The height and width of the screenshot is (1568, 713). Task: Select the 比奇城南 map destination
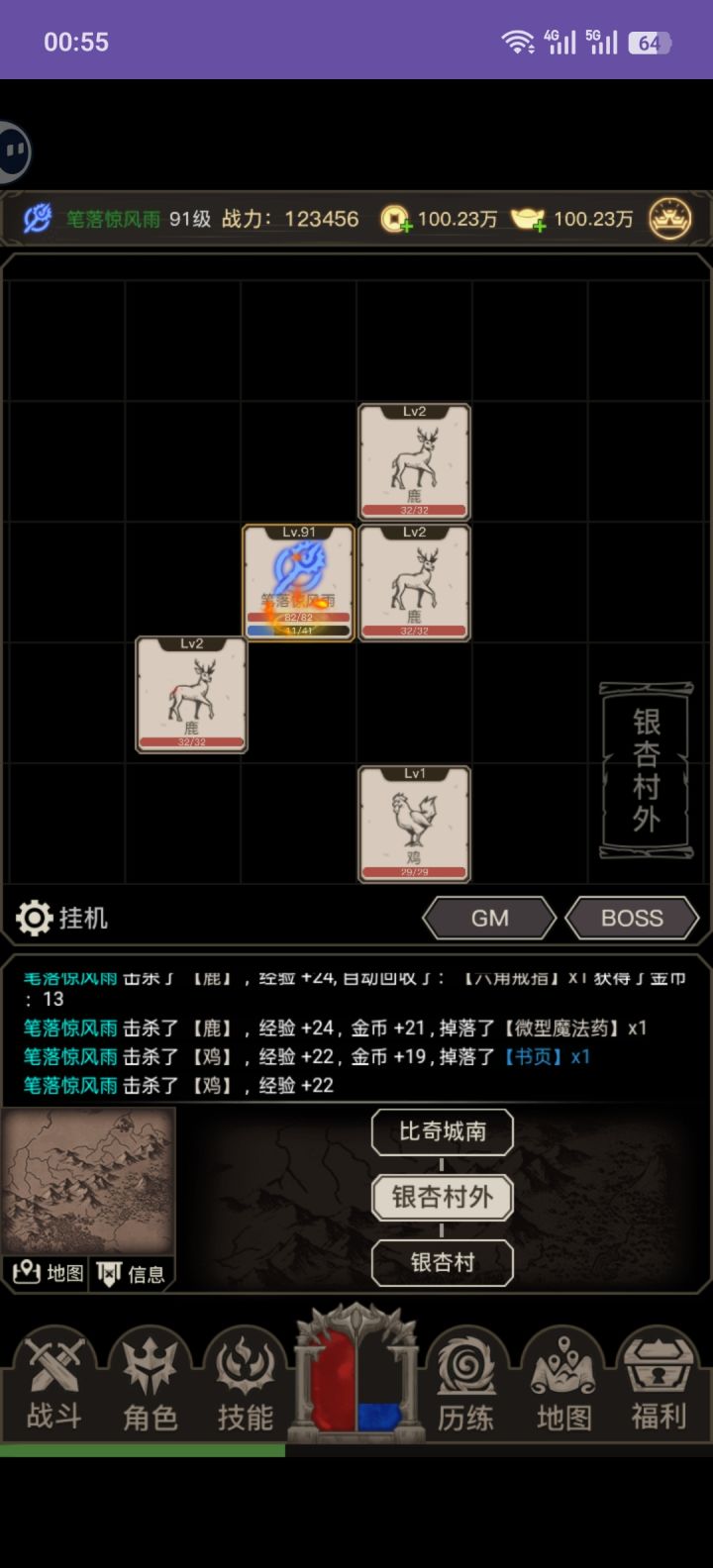[442, 1131]
